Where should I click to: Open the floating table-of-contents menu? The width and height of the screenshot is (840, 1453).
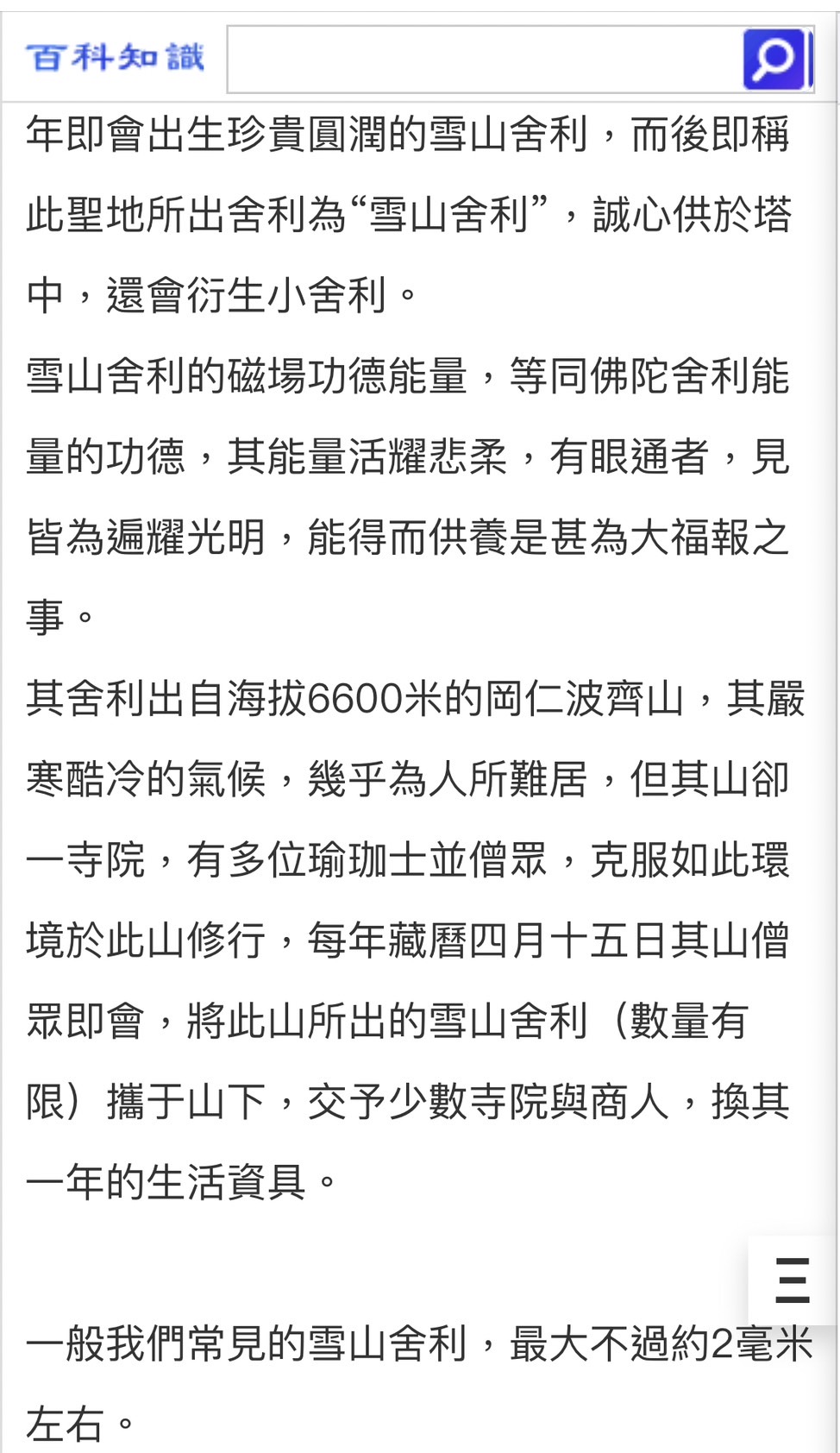coord(793,1280)
